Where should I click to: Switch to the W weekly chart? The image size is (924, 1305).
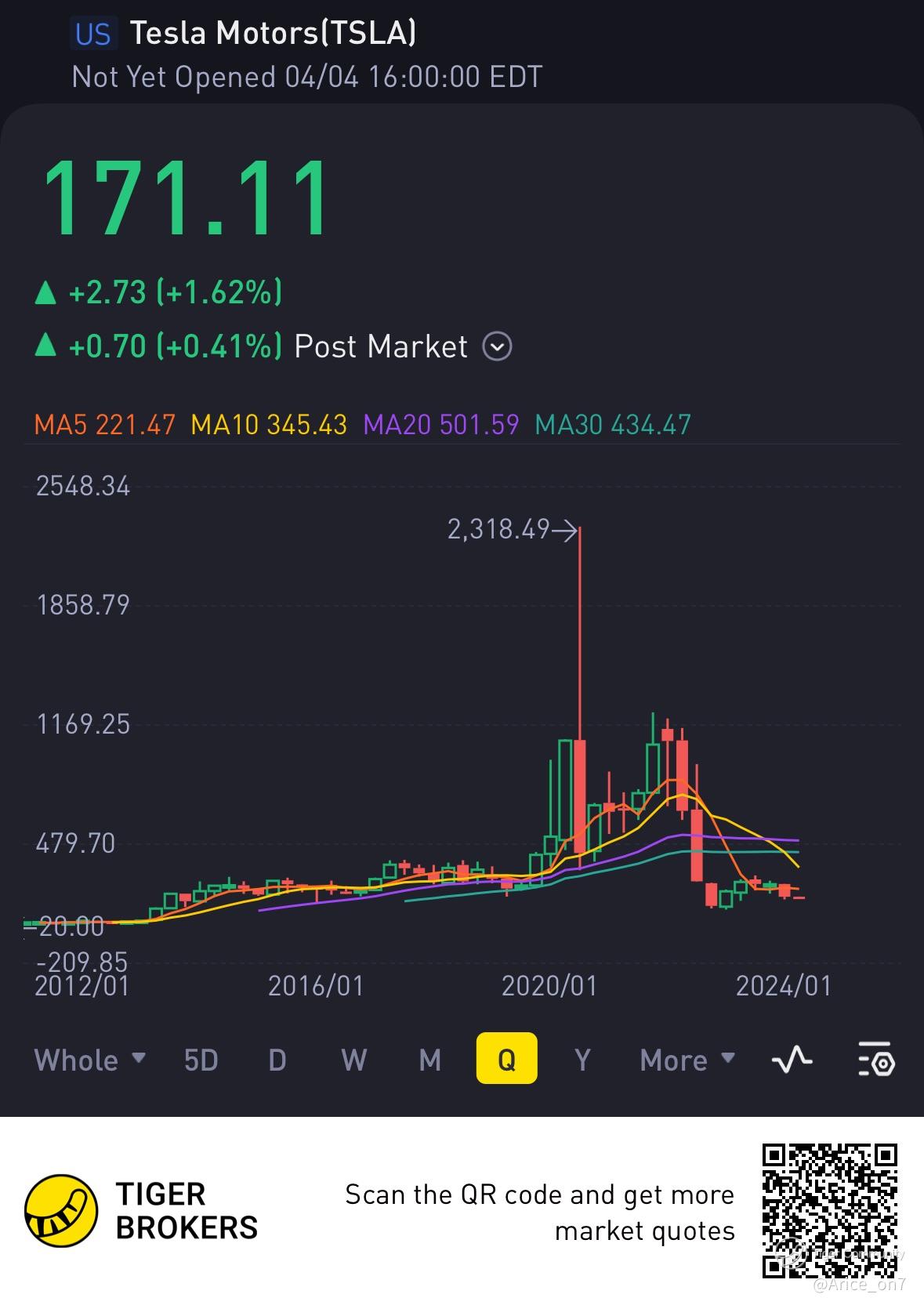pyautogui.click(x=353, y=1060)
